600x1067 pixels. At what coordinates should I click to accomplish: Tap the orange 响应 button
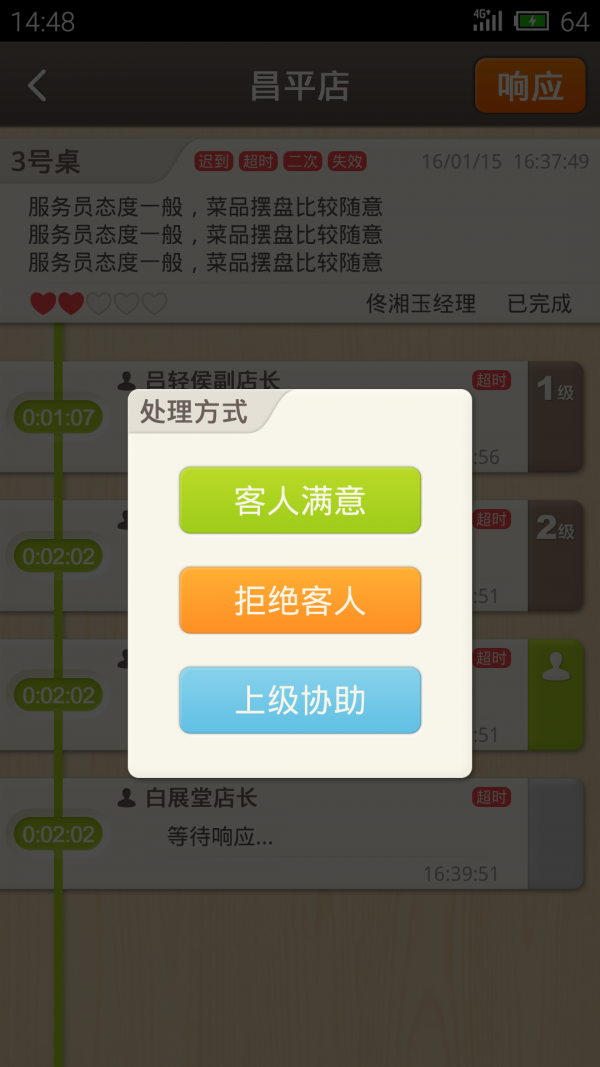click(529, 86)
